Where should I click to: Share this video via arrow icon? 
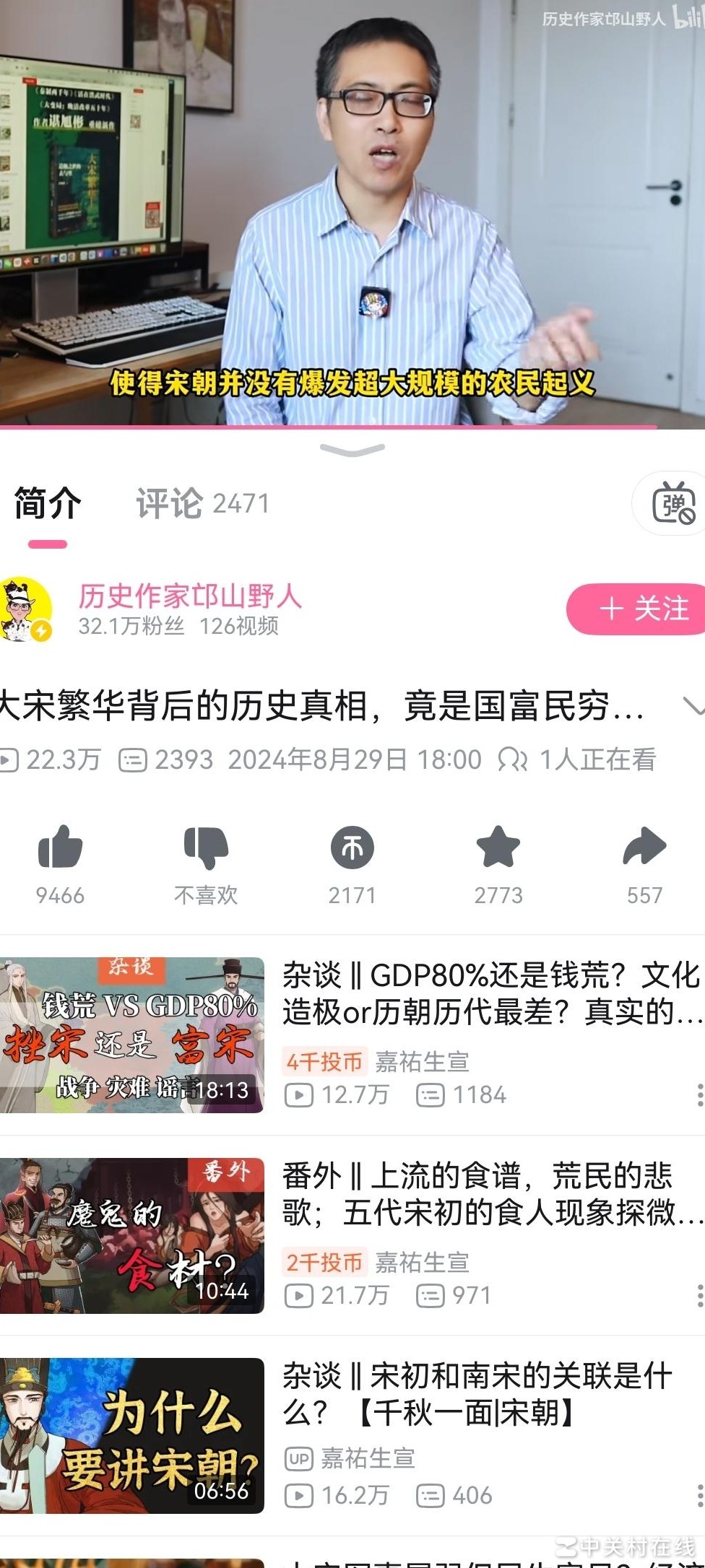[x=644, y=848]
